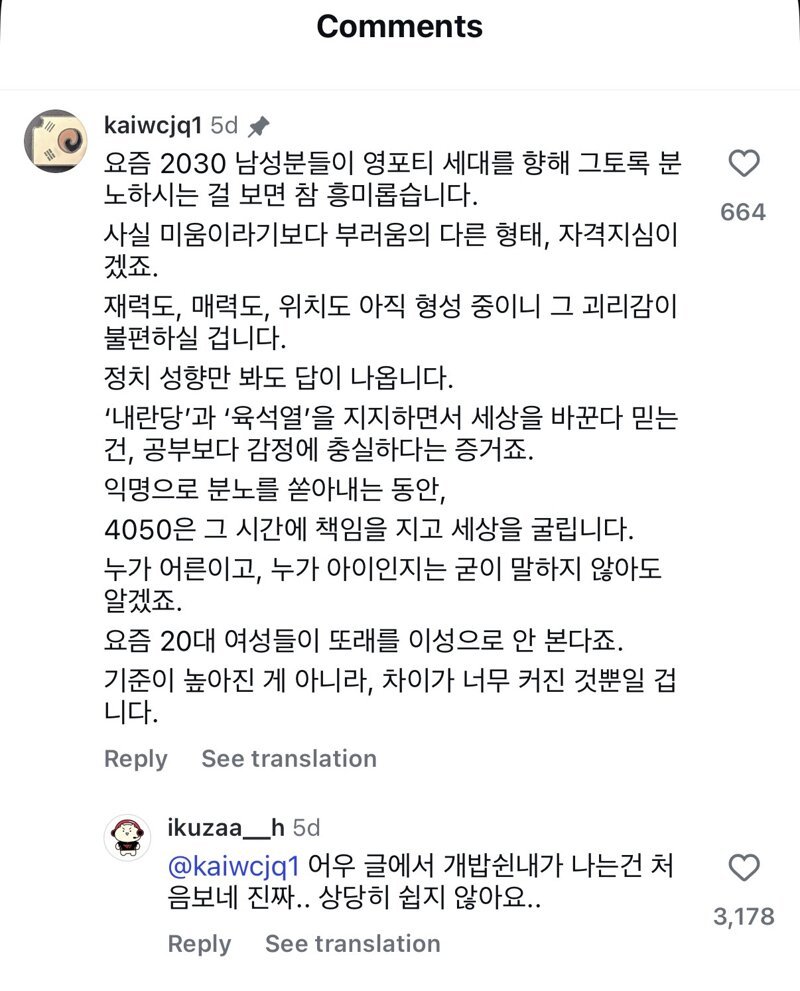Reply to ikuzaa__h's comment

(x=198, y=944)
